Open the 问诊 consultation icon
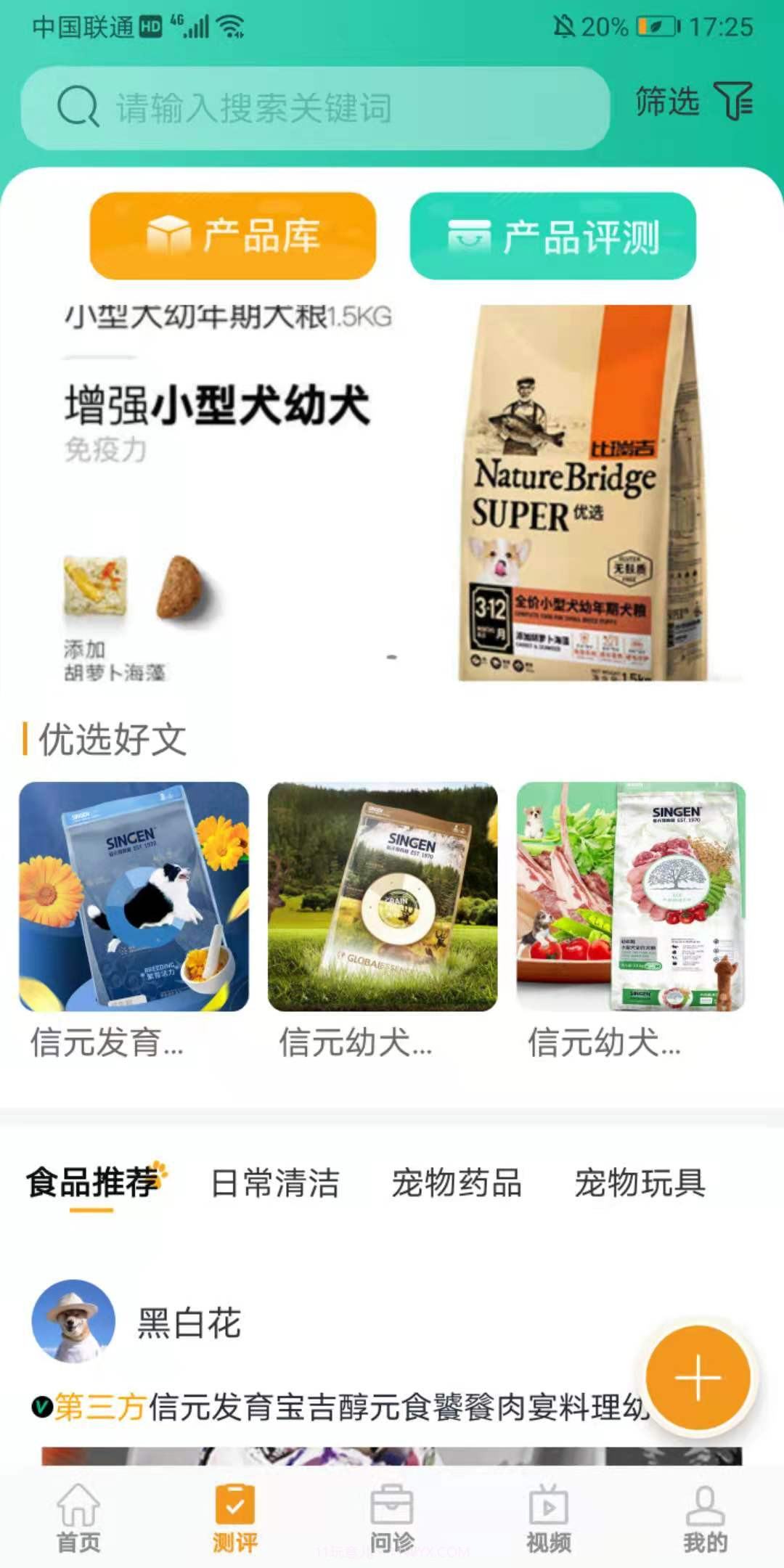 point(392,1510)
